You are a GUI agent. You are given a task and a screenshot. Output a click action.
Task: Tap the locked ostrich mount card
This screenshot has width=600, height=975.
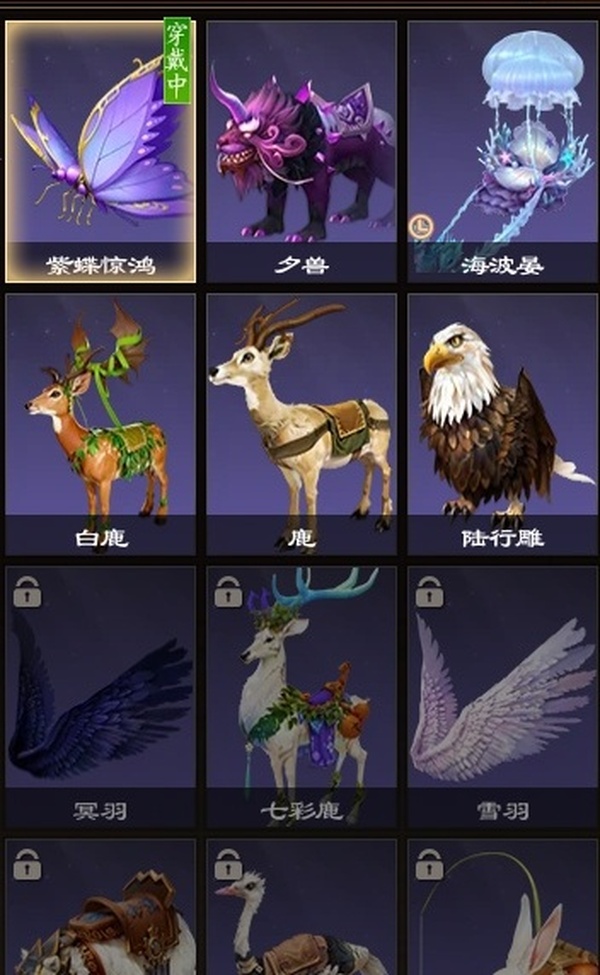[x=301, y=910]
